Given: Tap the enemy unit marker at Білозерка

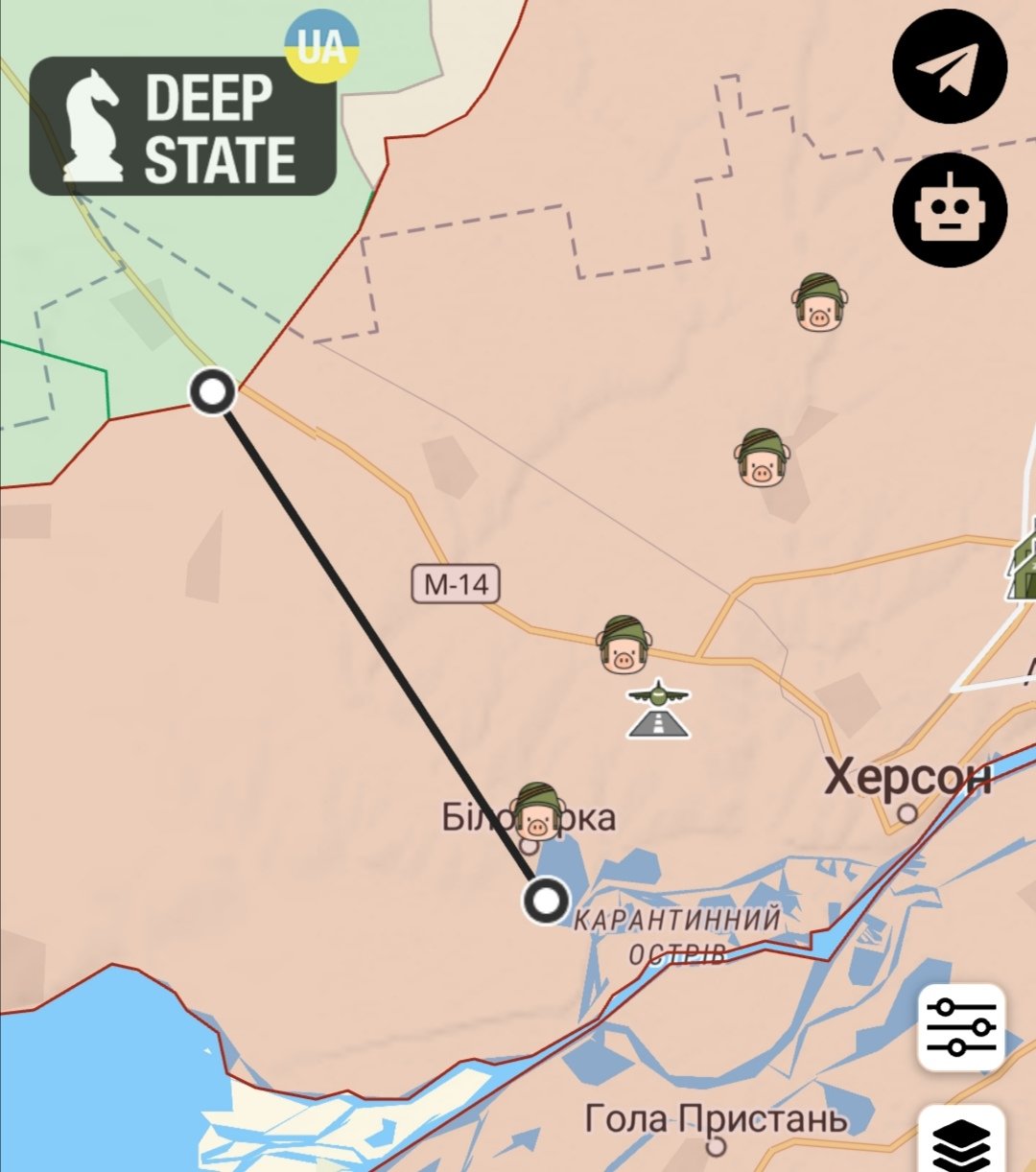Looking at the screenshot, I should (536, 811).
